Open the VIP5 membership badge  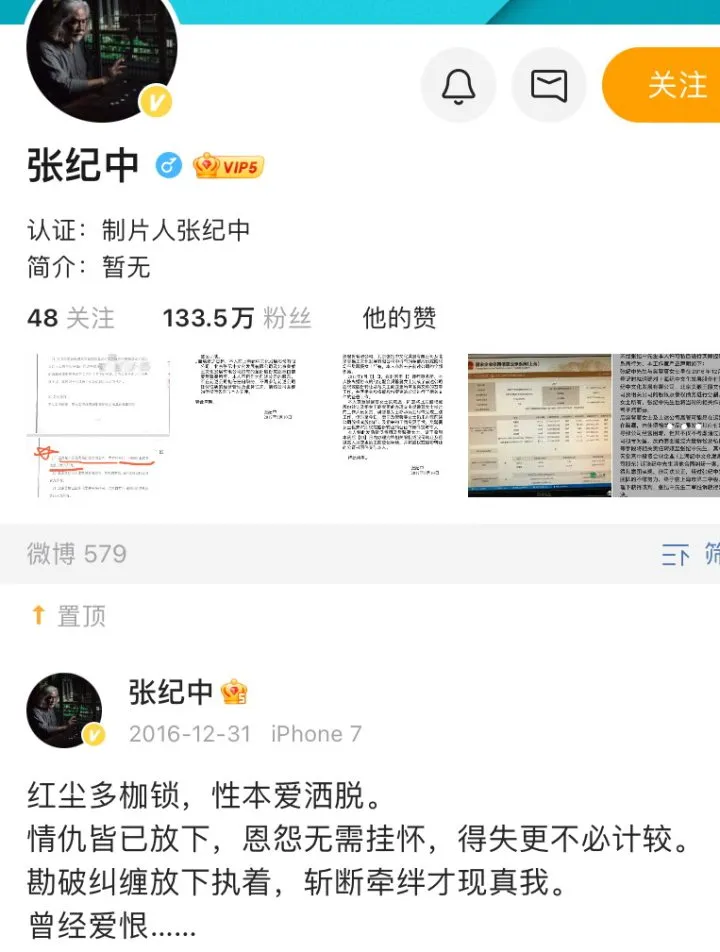tap(229, 165)
